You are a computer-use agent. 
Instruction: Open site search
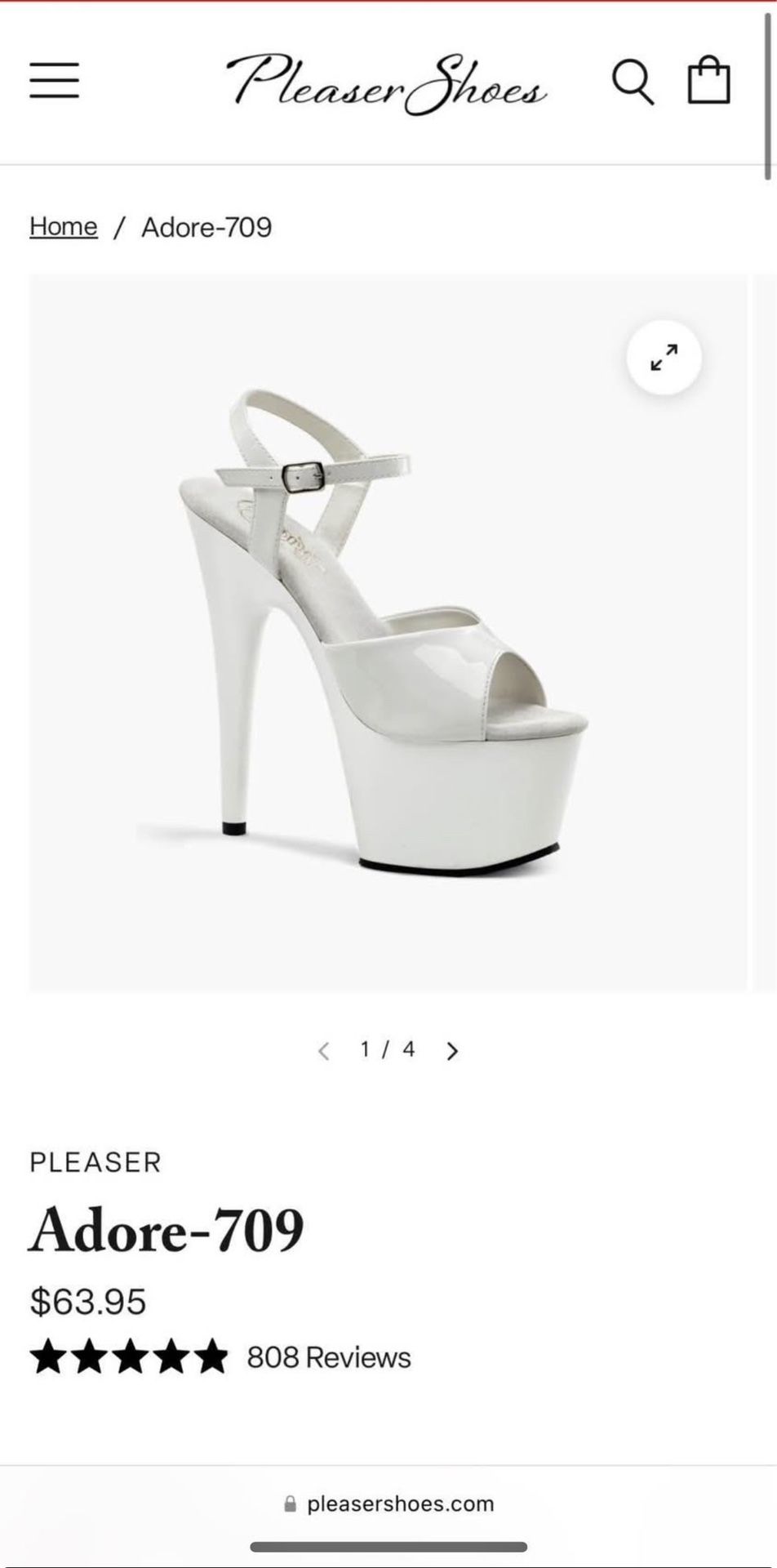click(633, 82)
